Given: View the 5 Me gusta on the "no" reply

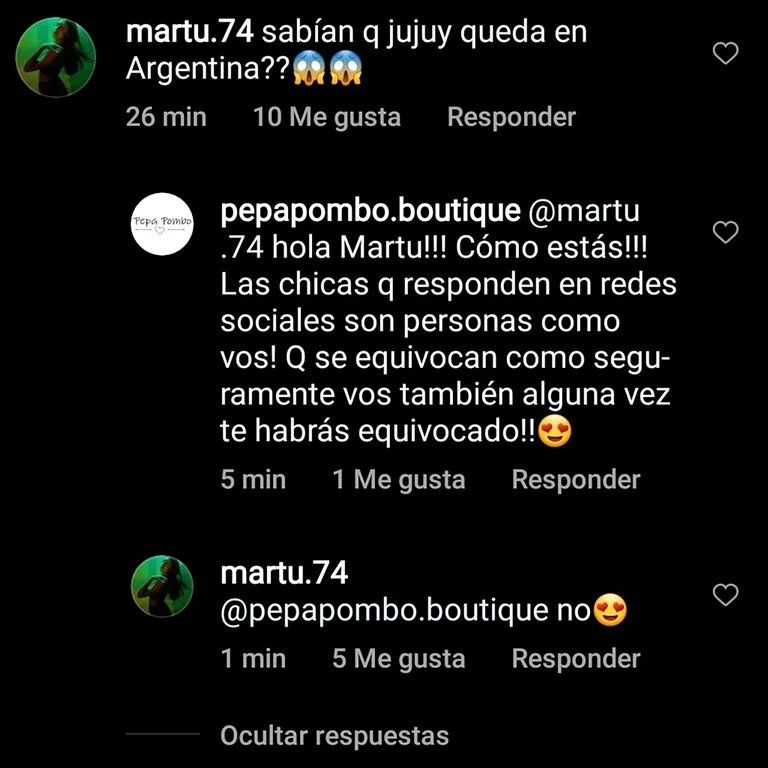Looking at the screenshot, I should tap(399, 658).
